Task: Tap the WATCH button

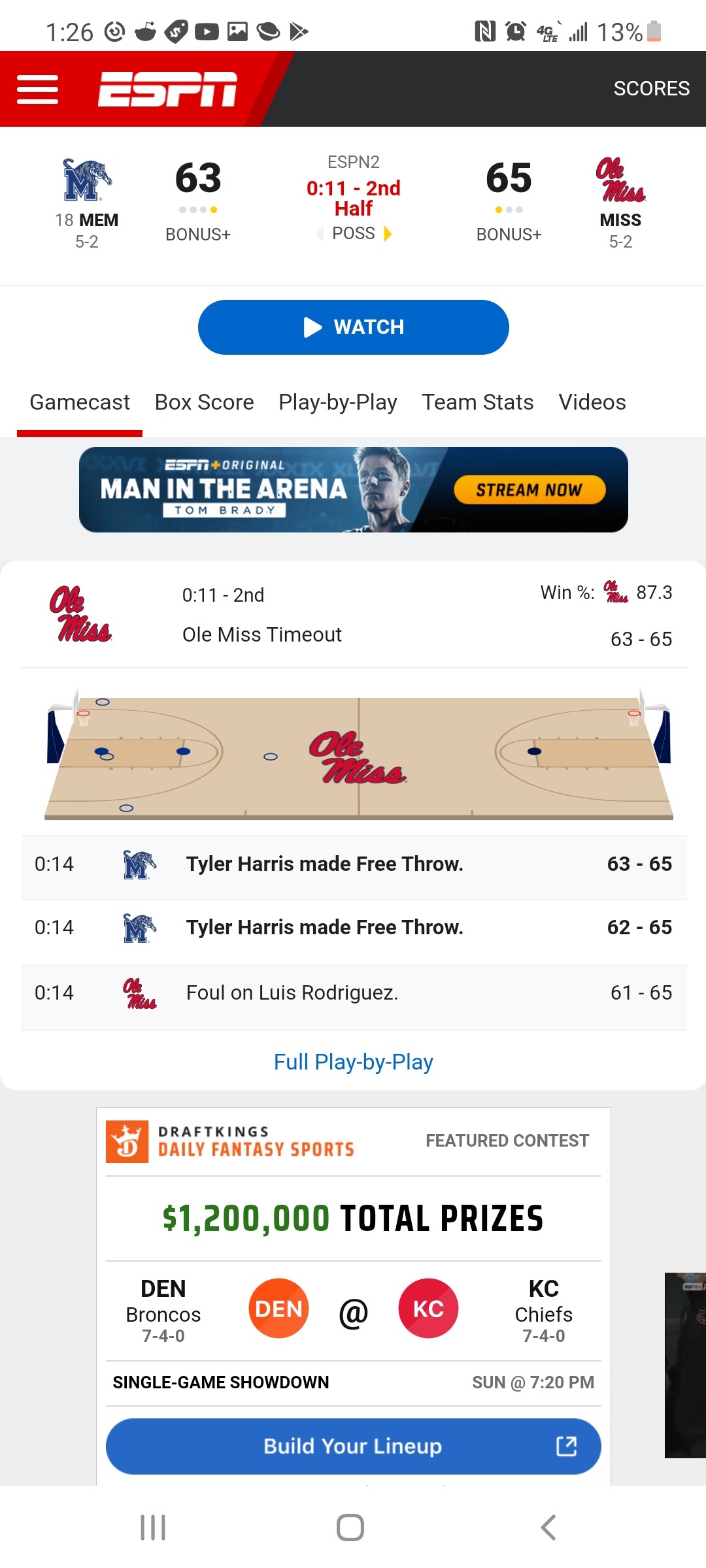Action: [x=353, y=327]
